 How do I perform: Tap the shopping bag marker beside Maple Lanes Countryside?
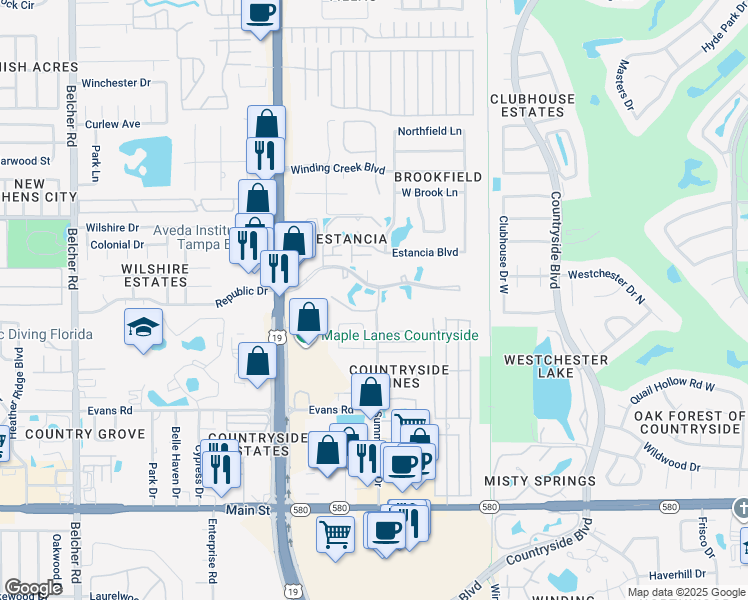[x=309, y=319]
